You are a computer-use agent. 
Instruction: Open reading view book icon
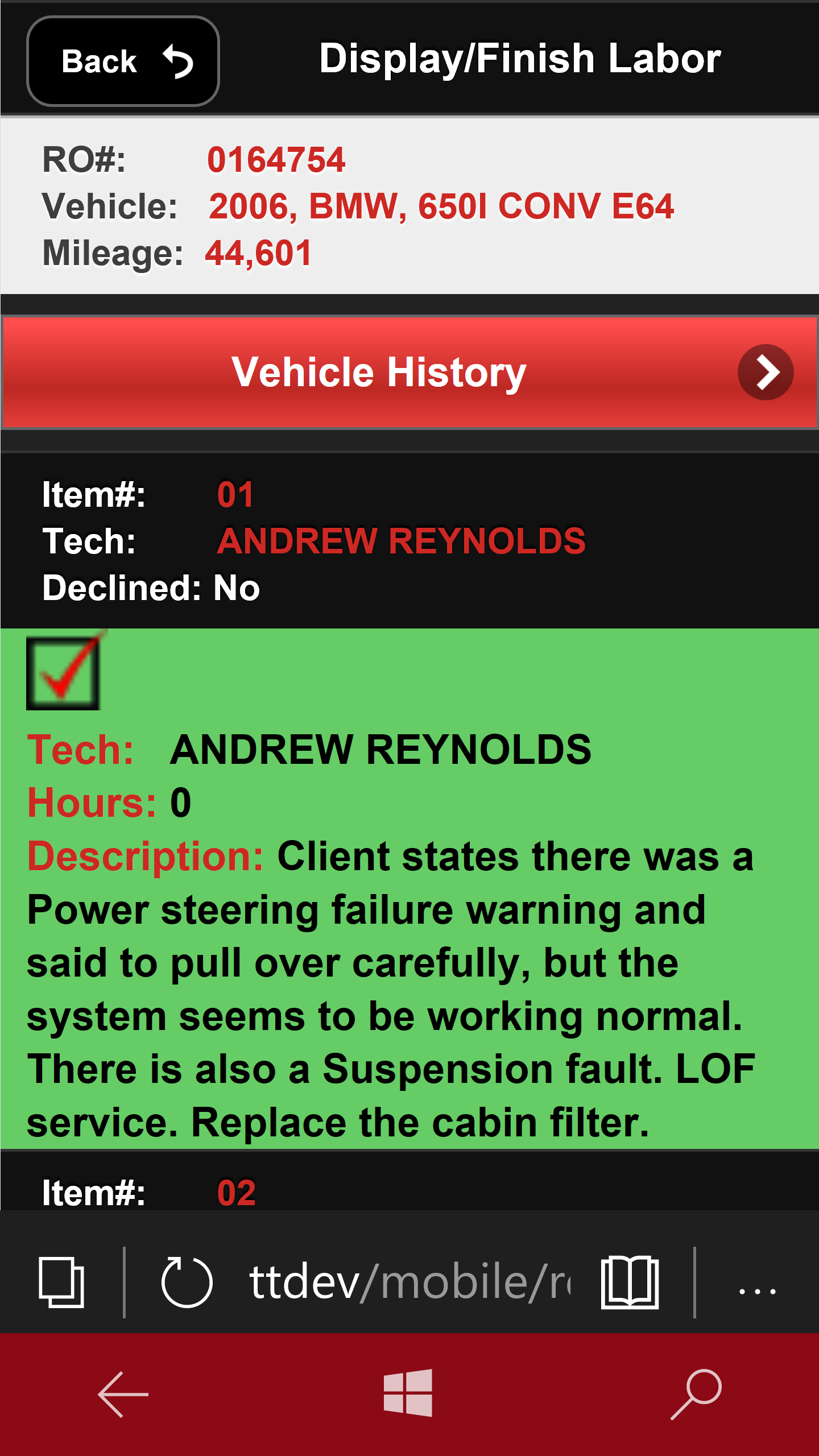(x=630, y=1283)
